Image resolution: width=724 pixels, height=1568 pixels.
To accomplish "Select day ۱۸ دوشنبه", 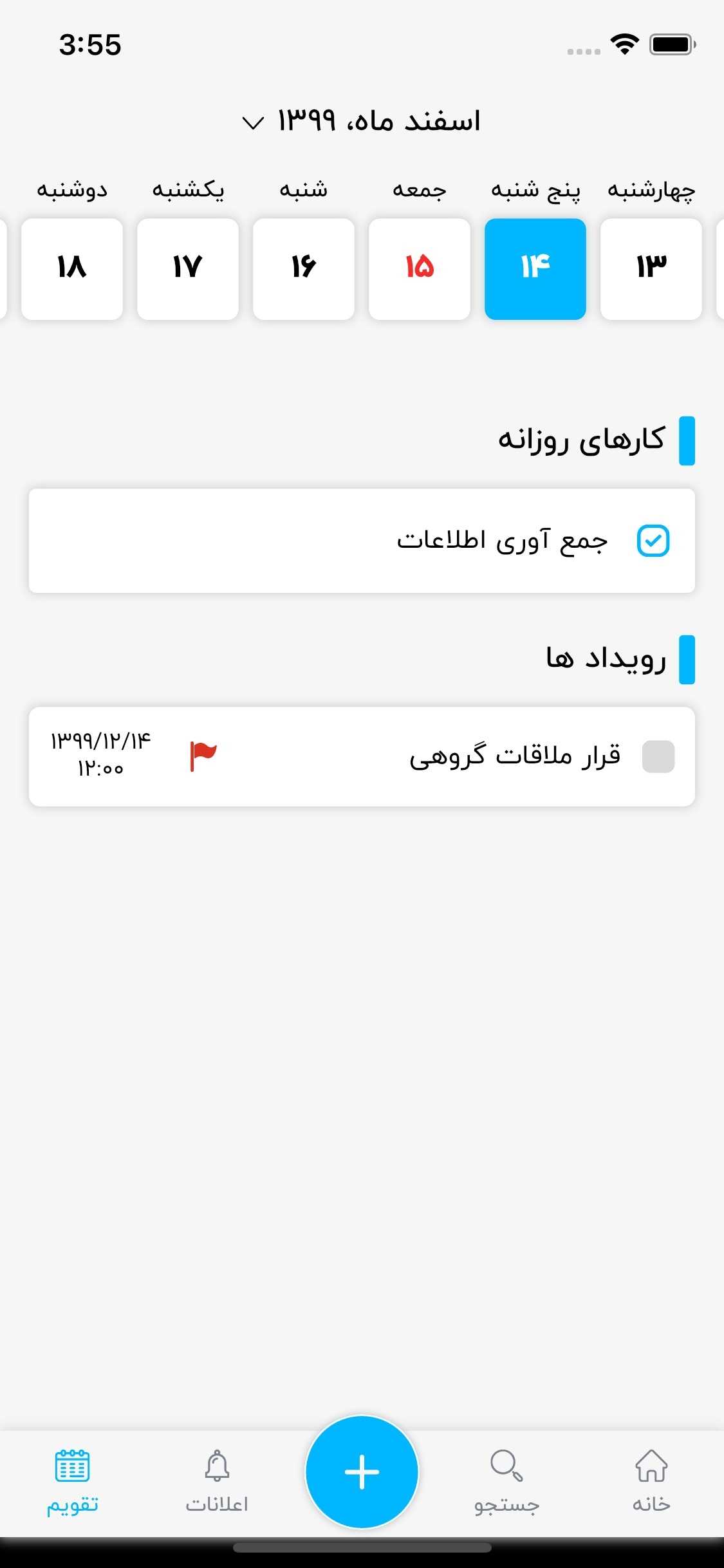I will click(x=71, y=269).
